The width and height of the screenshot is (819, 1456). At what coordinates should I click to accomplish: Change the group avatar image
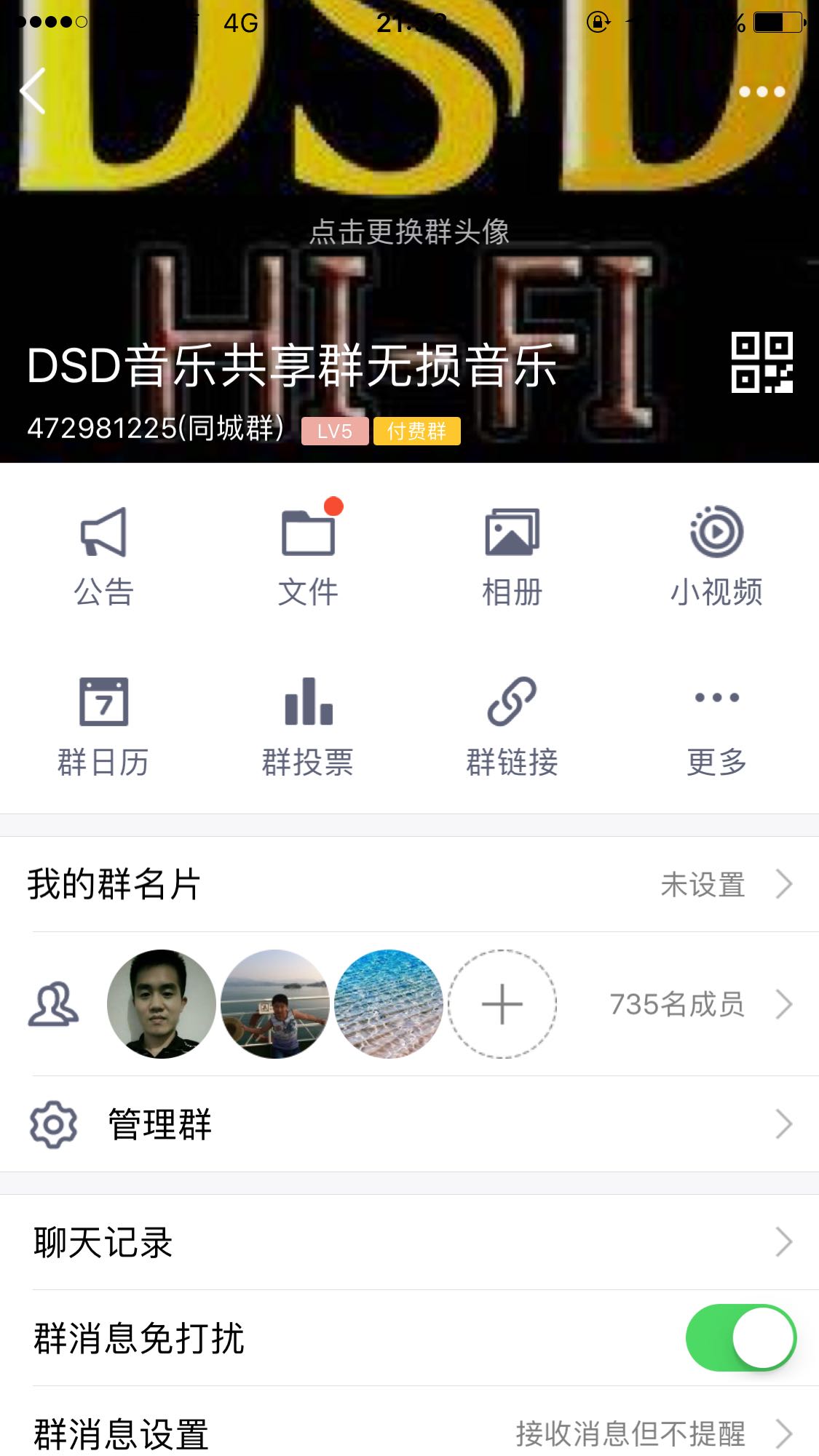point(409,232)
